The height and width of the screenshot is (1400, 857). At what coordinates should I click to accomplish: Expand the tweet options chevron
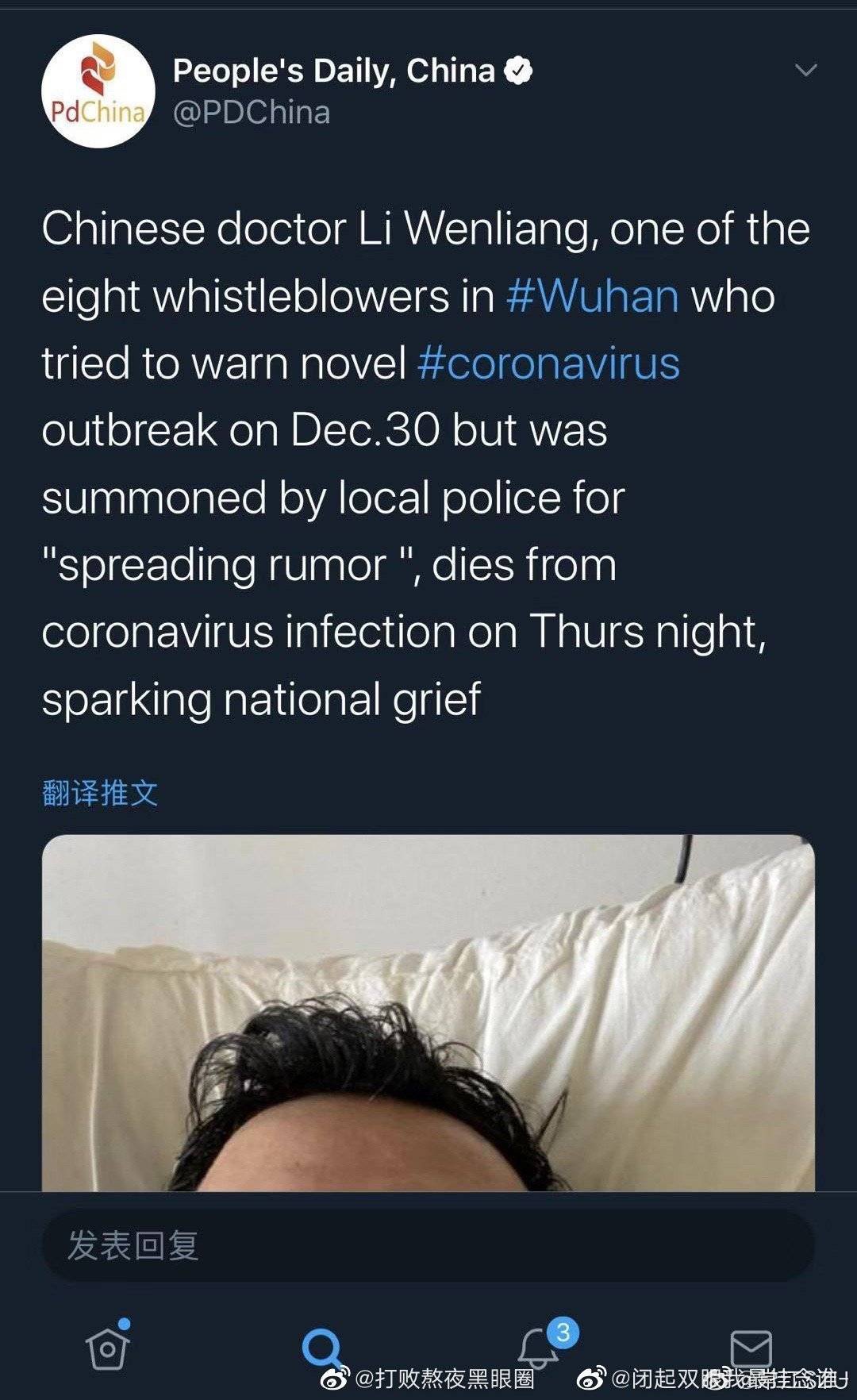pos(805,71)
